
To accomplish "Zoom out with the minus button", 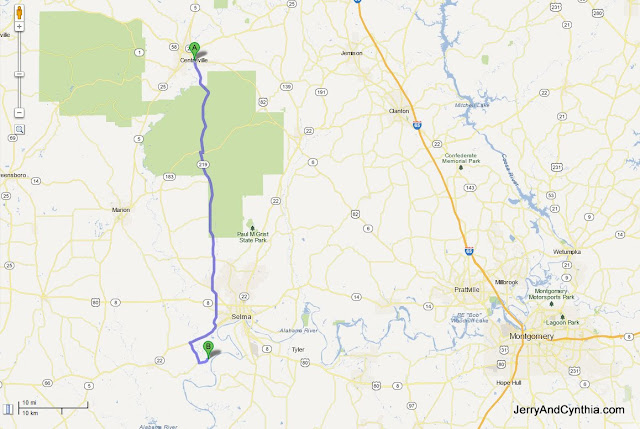I will [19, 112].
